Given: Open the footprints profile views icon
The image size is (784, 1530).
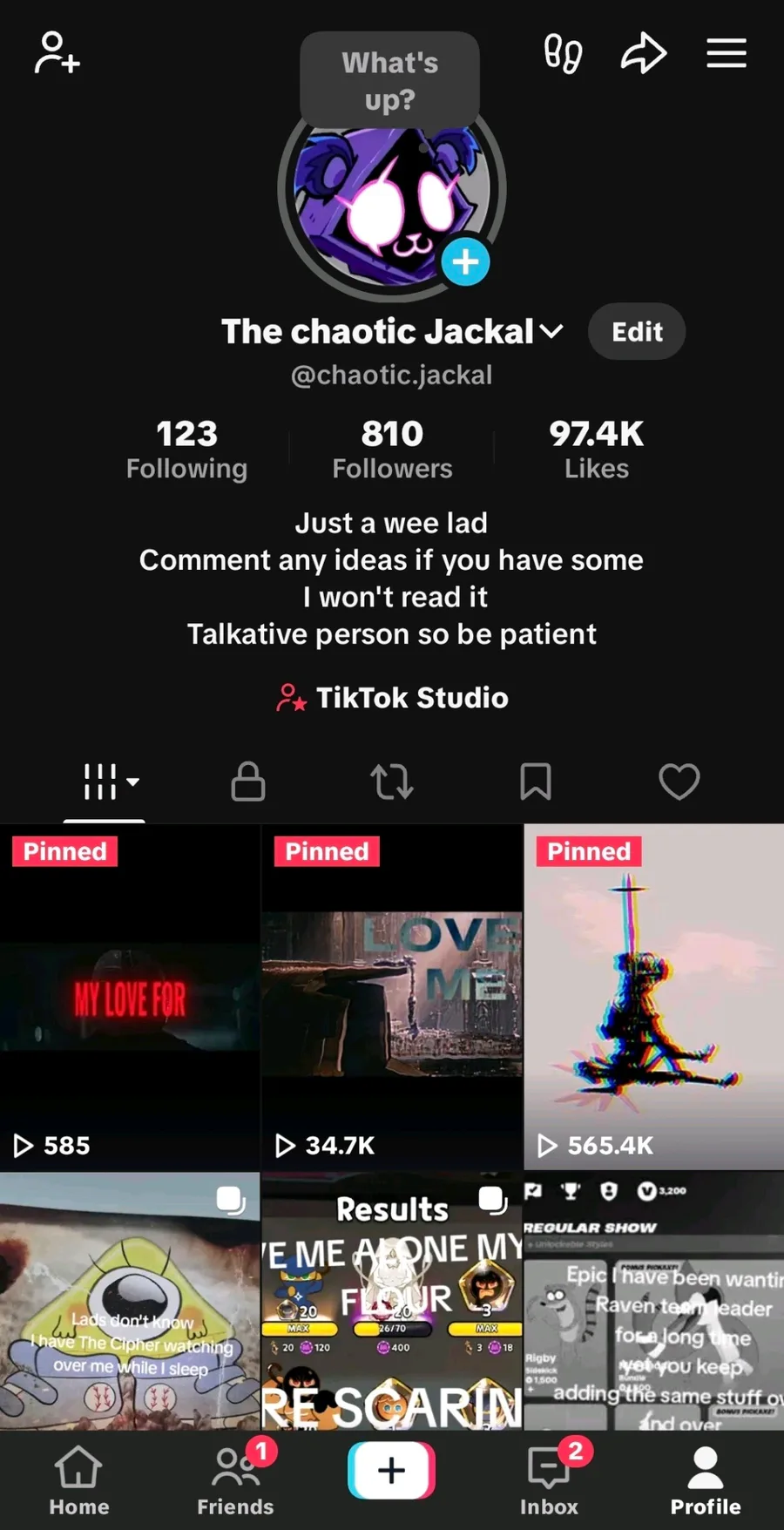Looking at the screenshot, I should pos(563,53).
